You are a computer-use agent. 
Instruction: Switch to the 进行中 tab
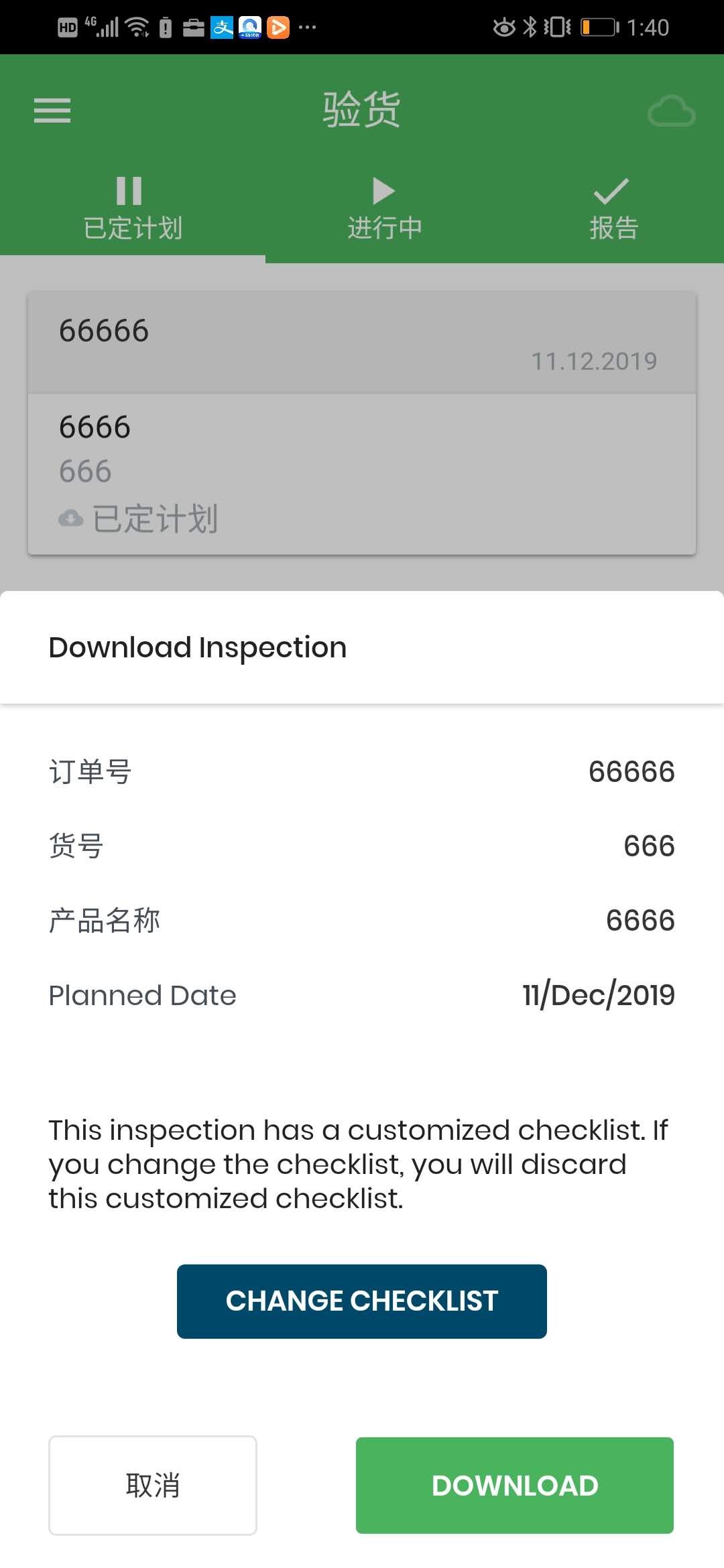click(x=385, y=209)
